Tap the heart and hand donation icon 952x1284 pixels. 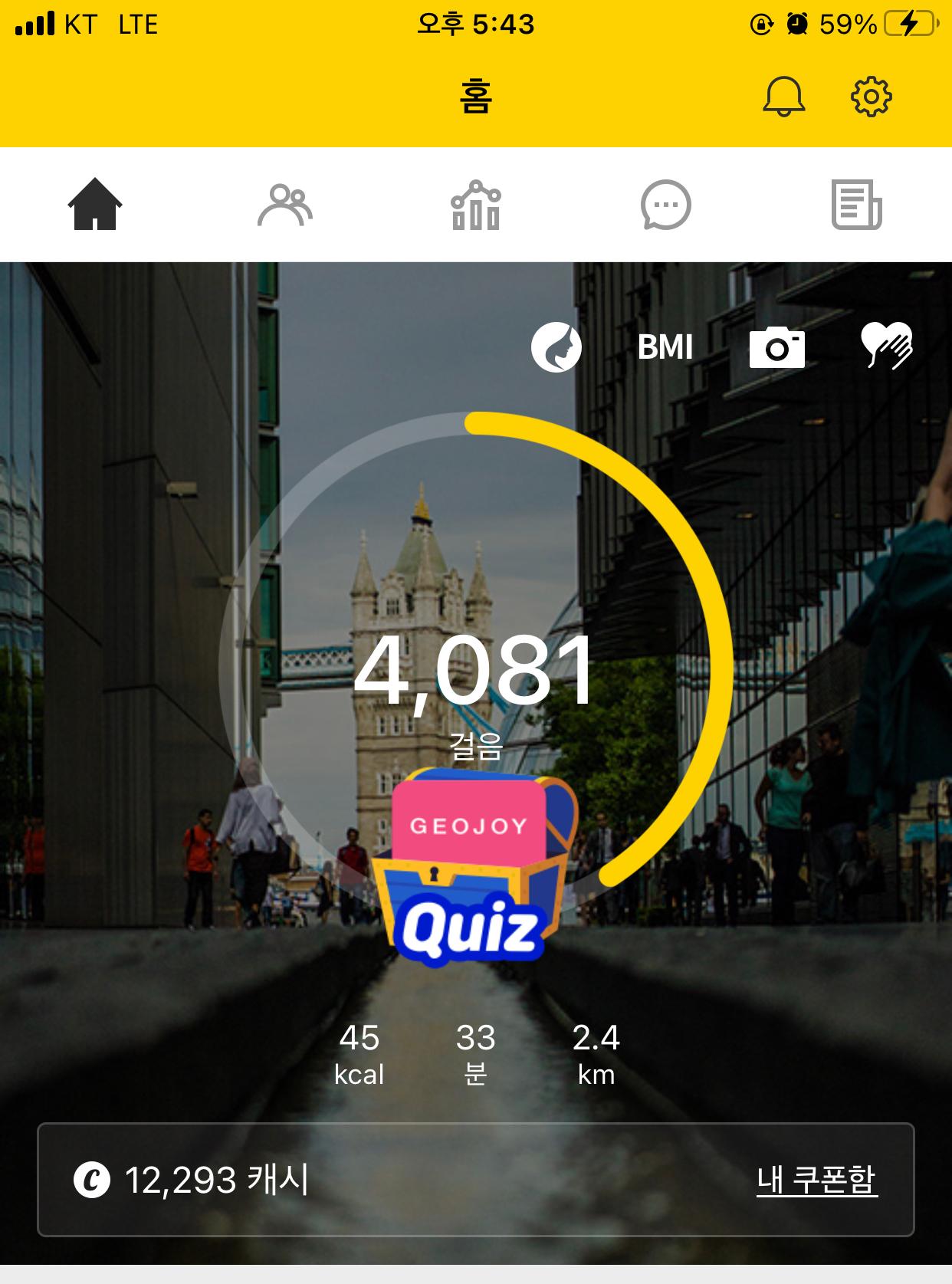[887, 346]
